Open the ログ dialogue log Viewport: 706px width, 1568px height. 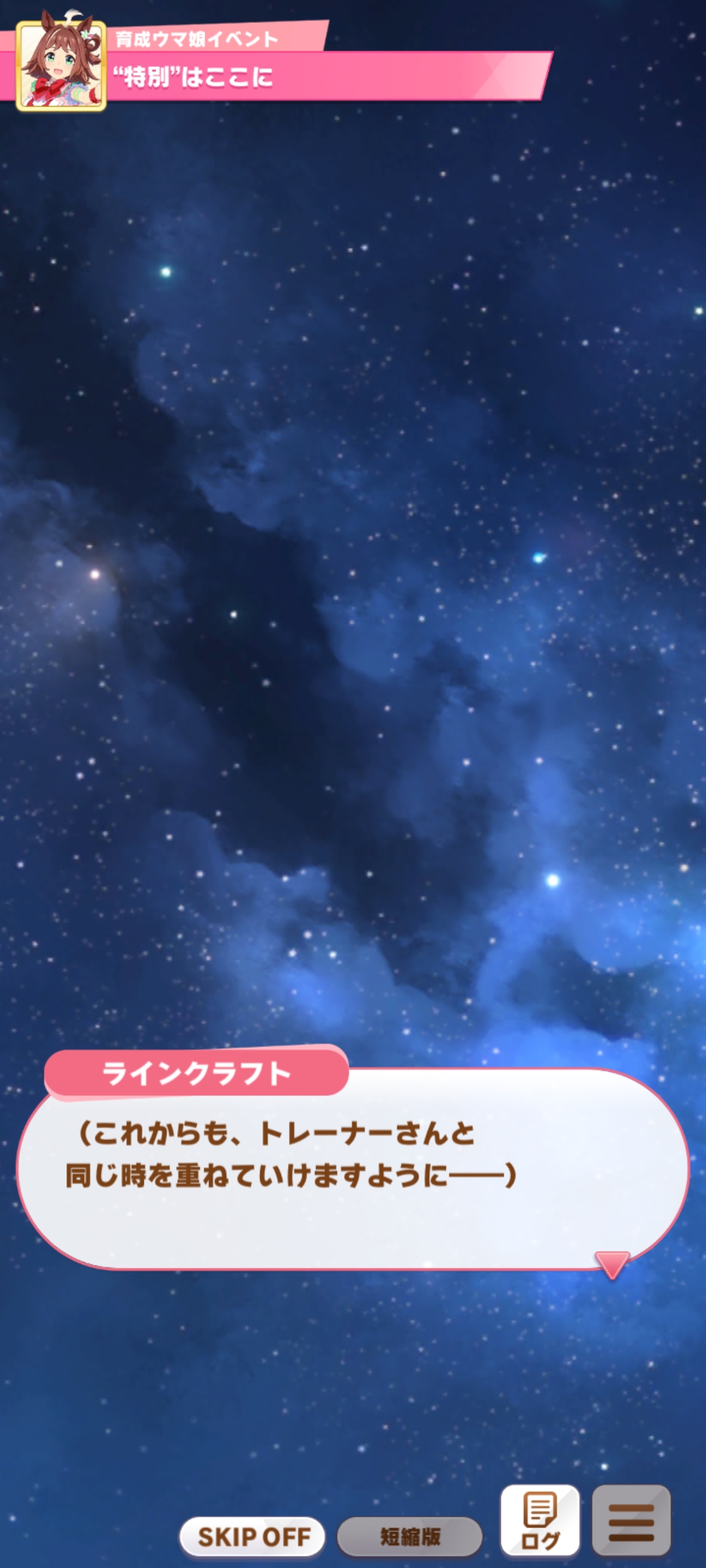pos(540,1521)
